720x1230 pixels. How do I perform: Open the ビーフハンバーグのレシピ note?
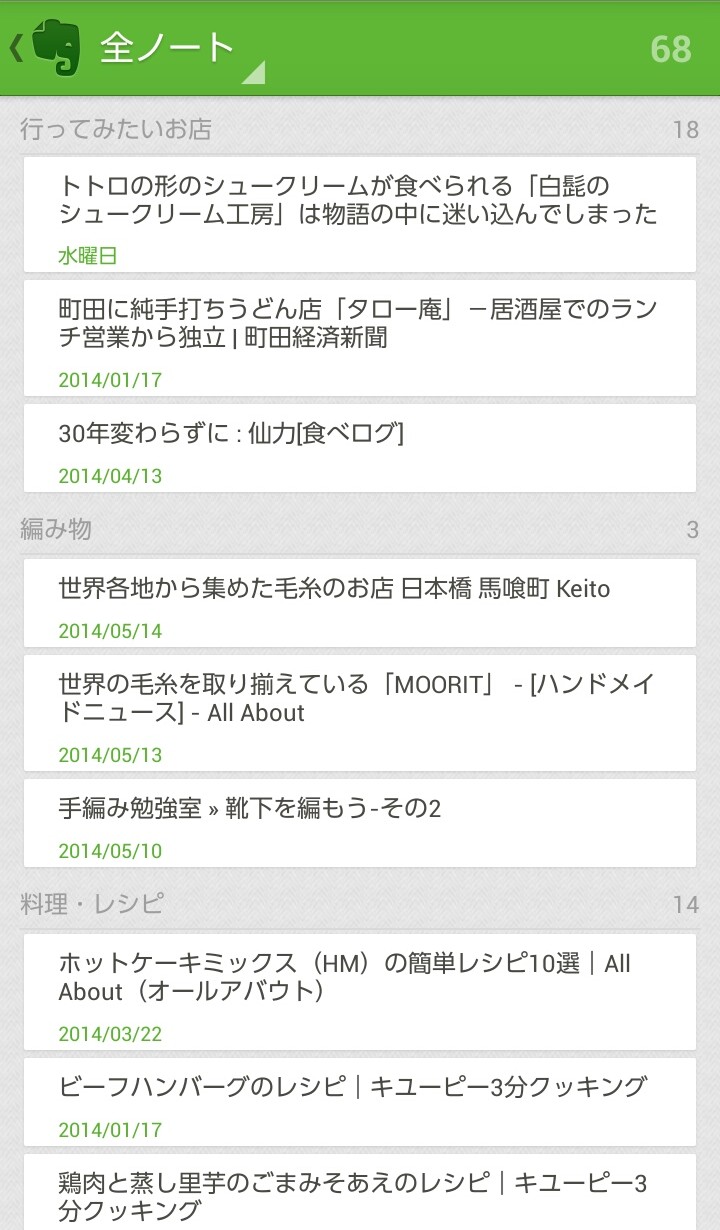click(x=359, y=1102)
